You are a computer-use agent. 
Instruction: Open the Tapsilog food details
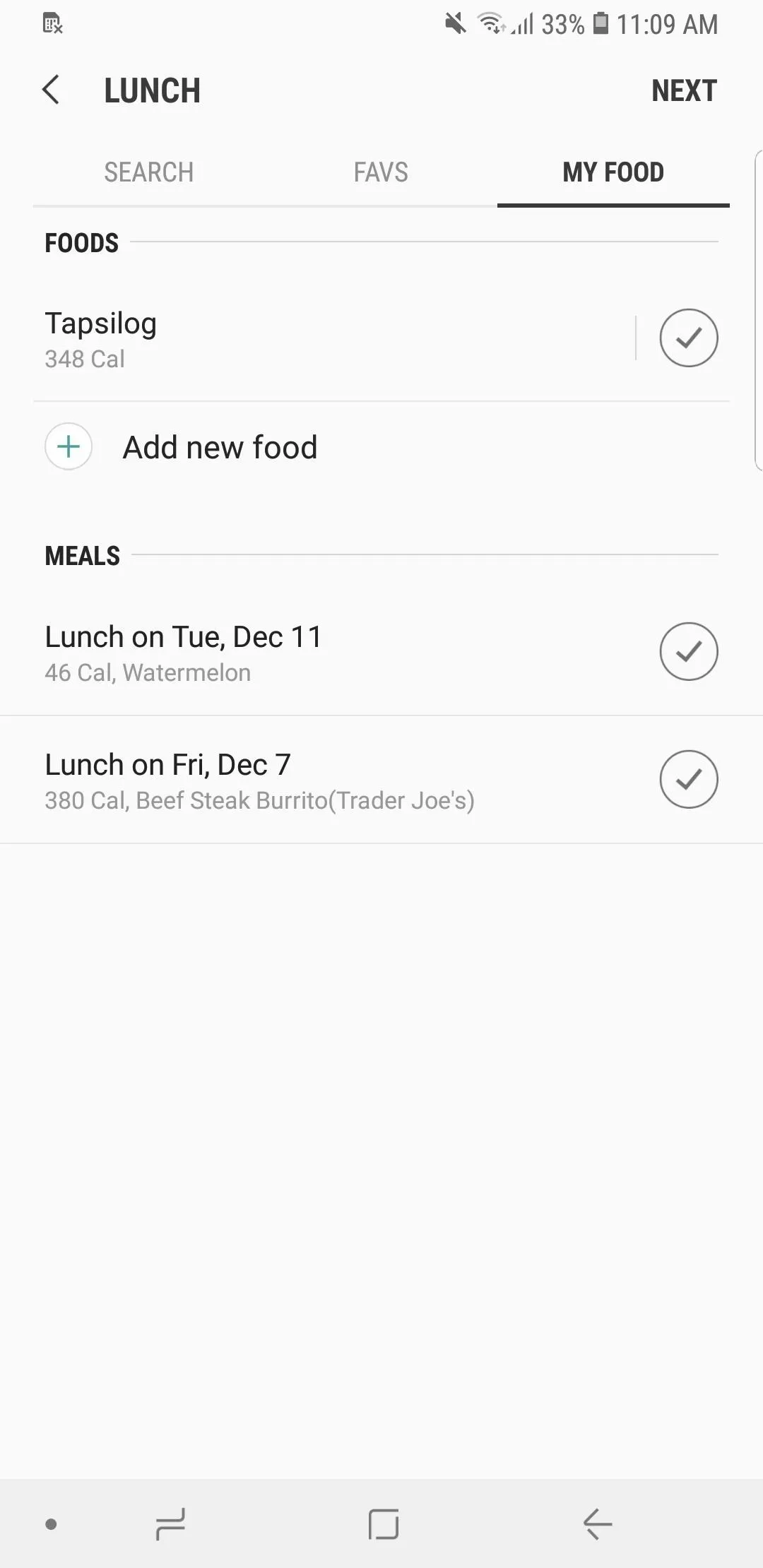point(333,338)
